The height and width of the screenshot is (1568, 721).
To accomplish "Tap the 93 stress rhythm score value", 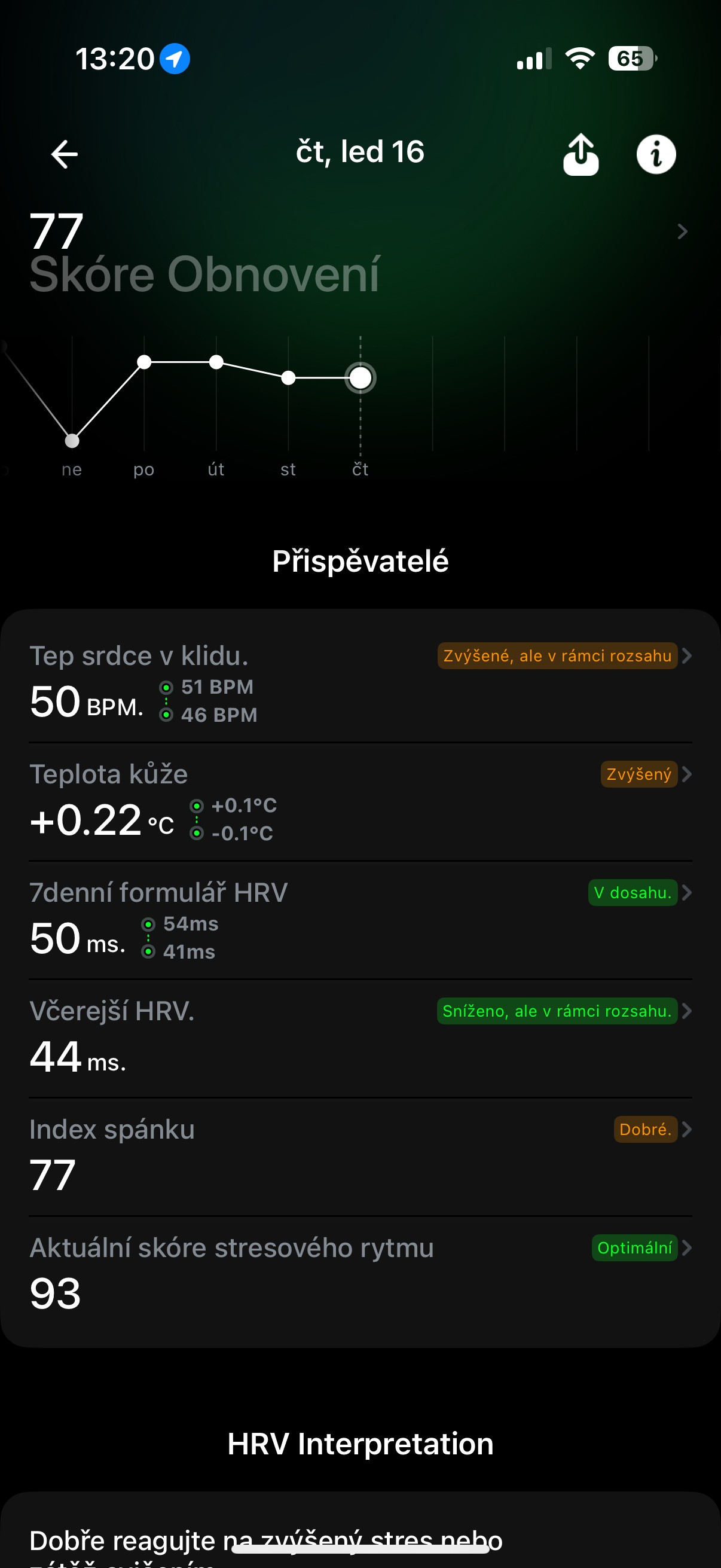I will [55, 1293].
